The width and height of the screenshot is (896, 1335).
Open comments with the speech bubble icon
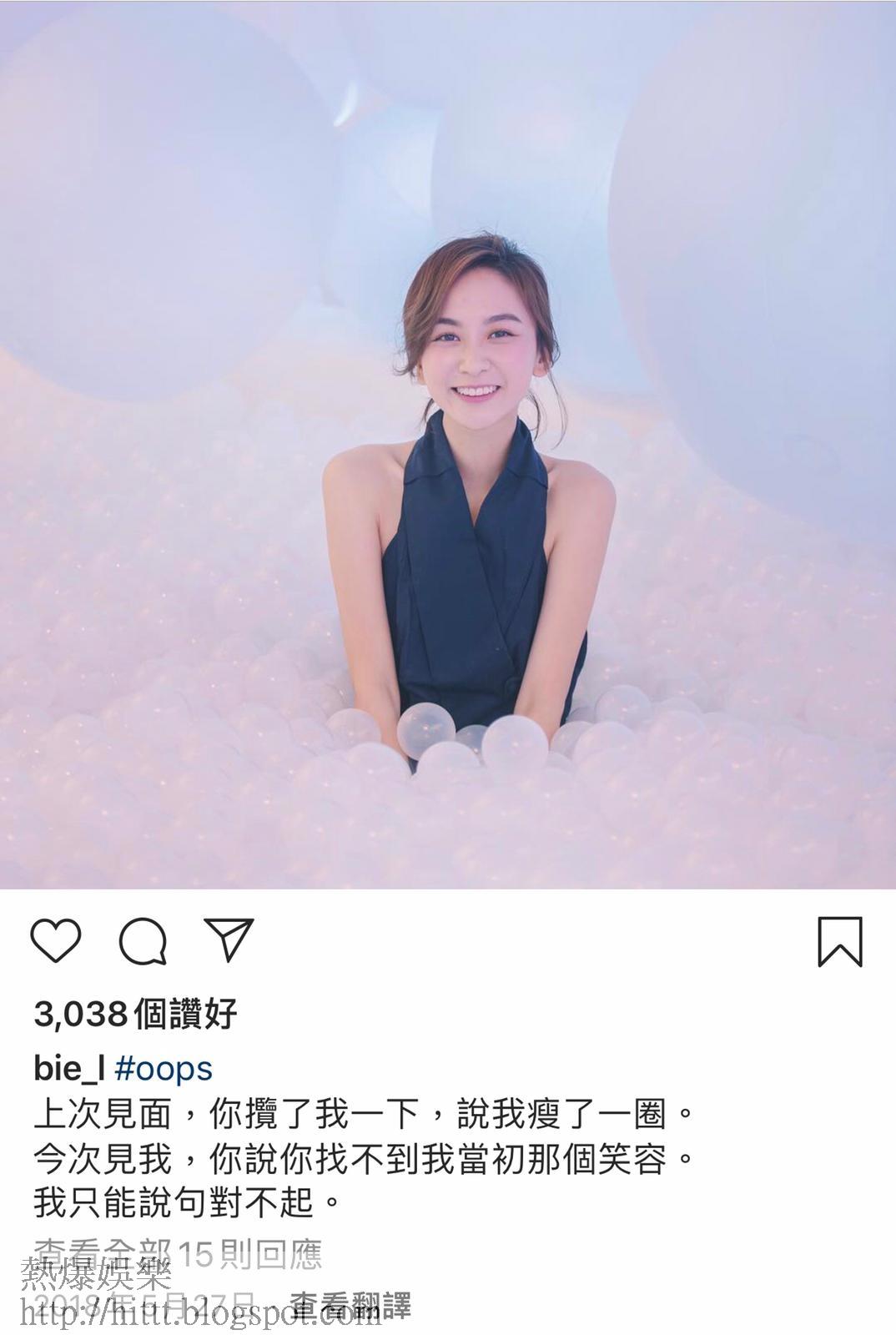(143, 942)
